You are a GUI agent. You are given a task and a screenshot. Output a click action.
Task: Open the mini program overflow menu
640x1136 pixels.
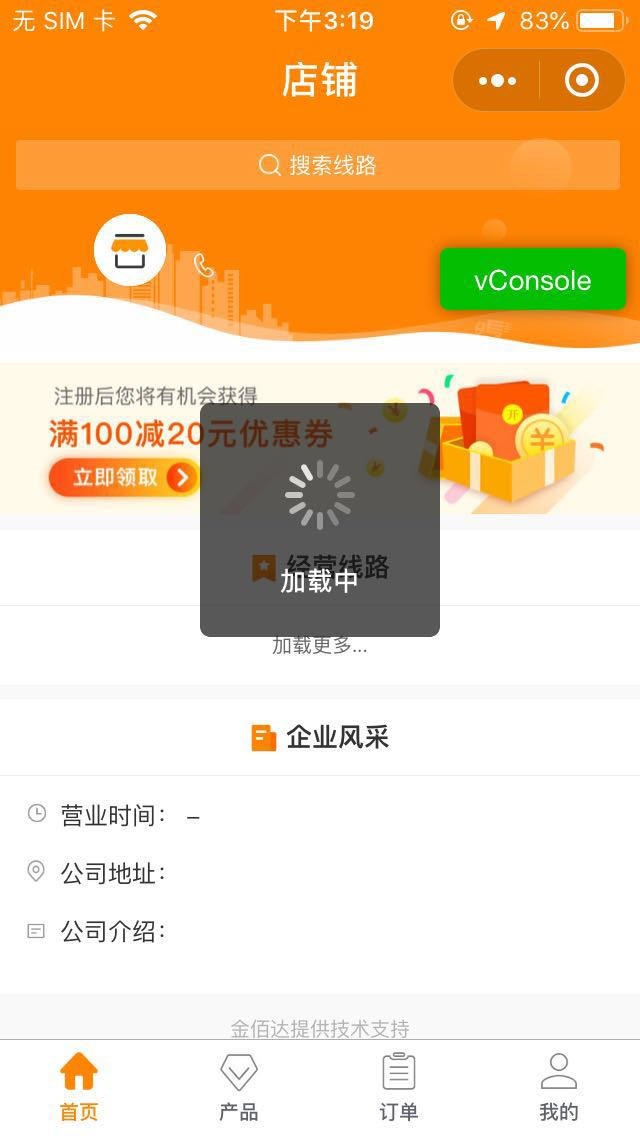pyautogui.click(x=497, y=80)
